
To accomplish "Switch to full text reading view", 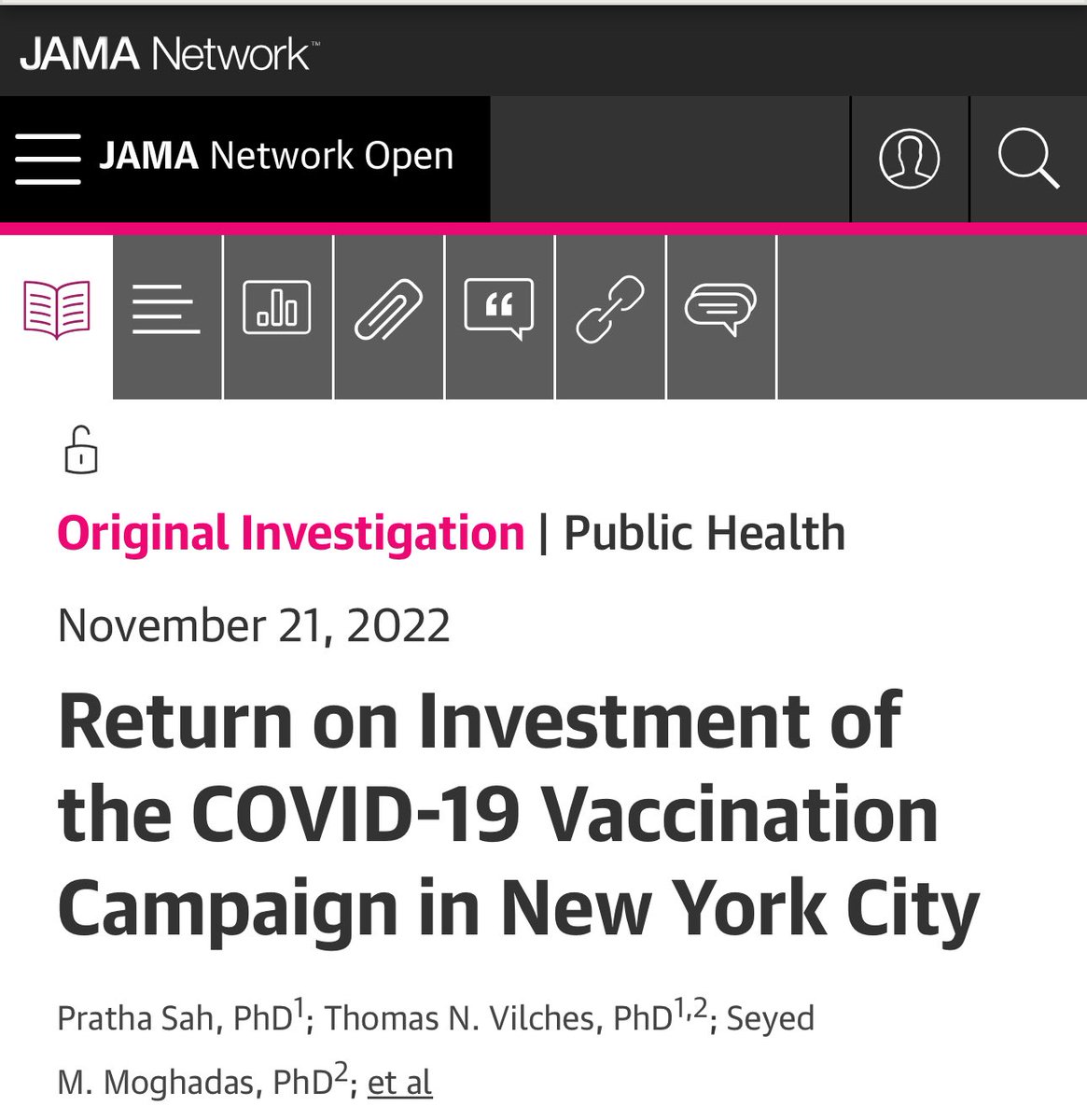I will click(57, 310).
